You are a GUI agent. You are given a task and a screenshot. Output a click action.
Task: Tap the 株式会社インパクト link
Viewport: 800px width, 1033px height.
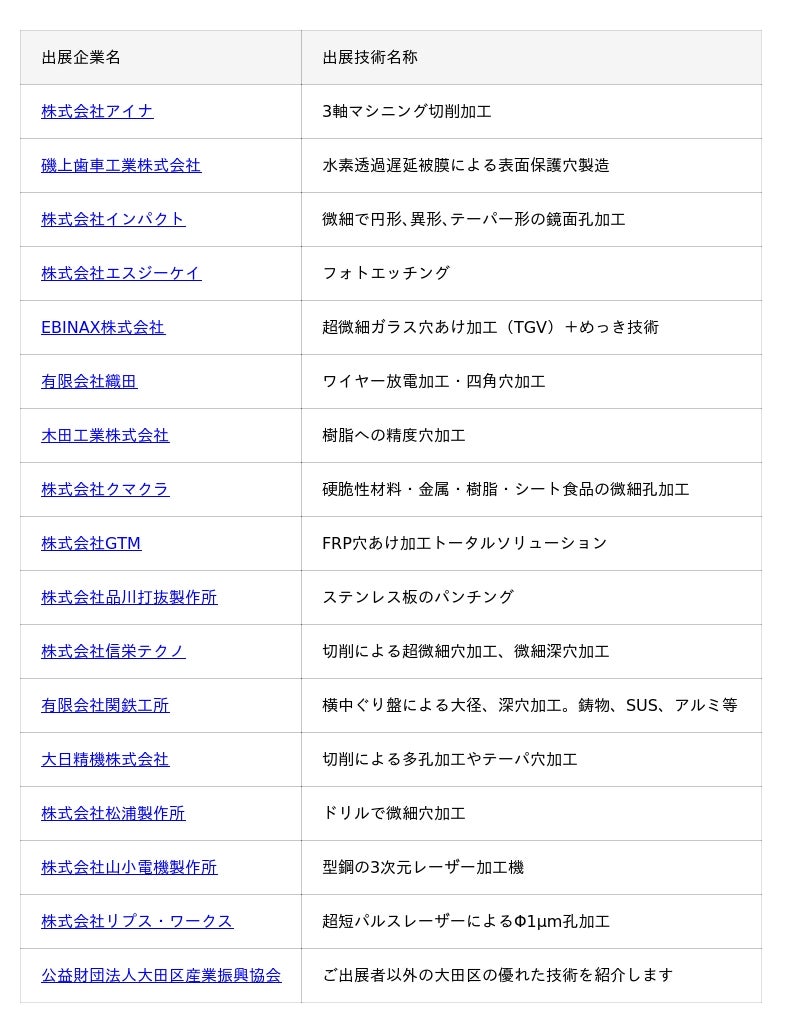[113, 219]
